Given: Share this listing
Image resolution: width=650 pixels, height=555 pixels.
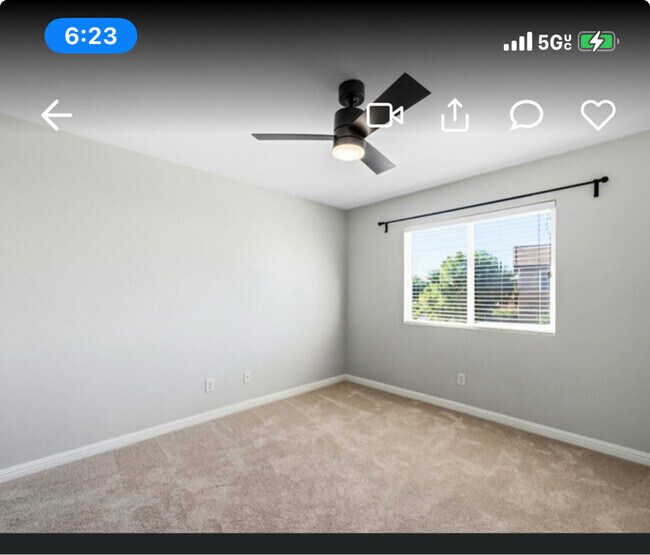Looking at the screenshot, I should [x=455, y=115].
